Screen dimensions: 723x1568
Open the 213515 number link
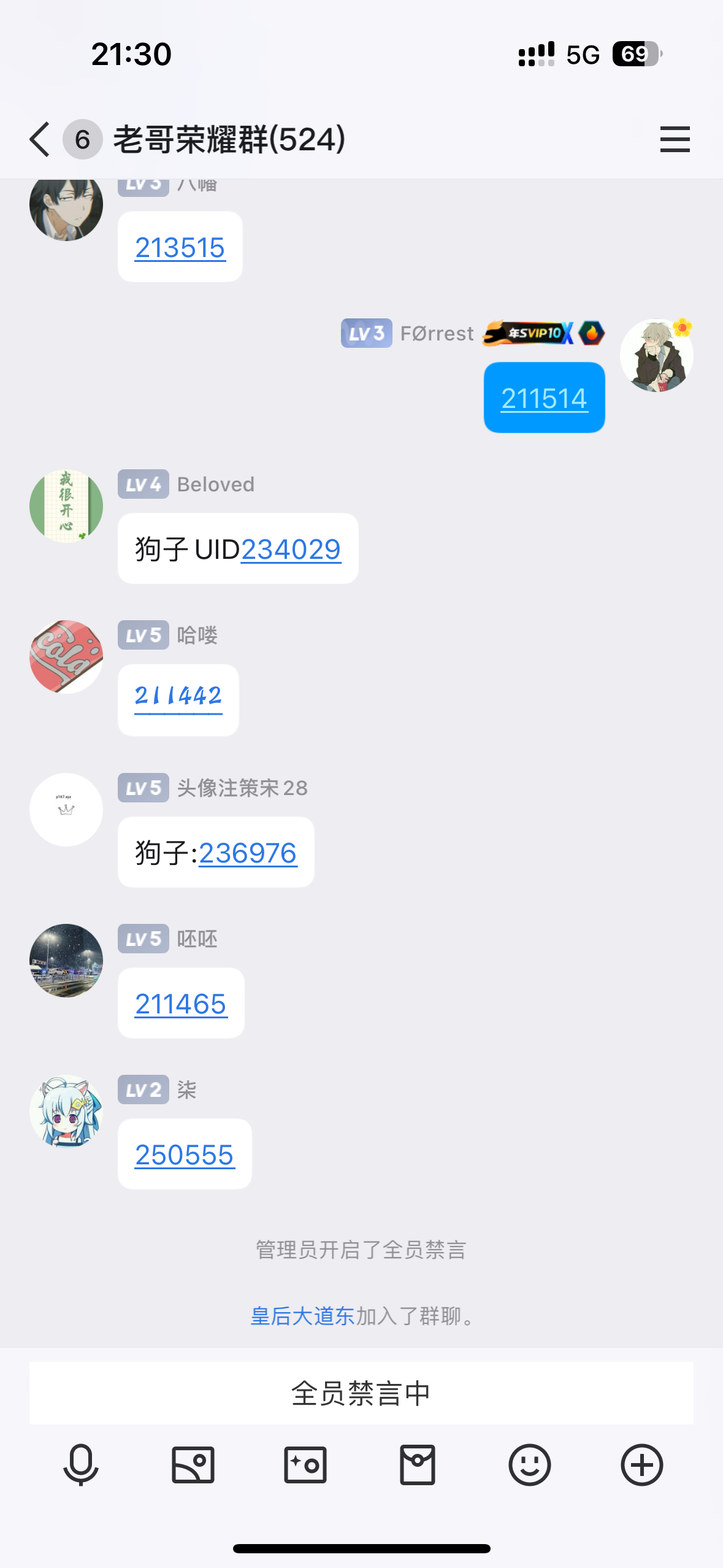[x=180, y=248]
